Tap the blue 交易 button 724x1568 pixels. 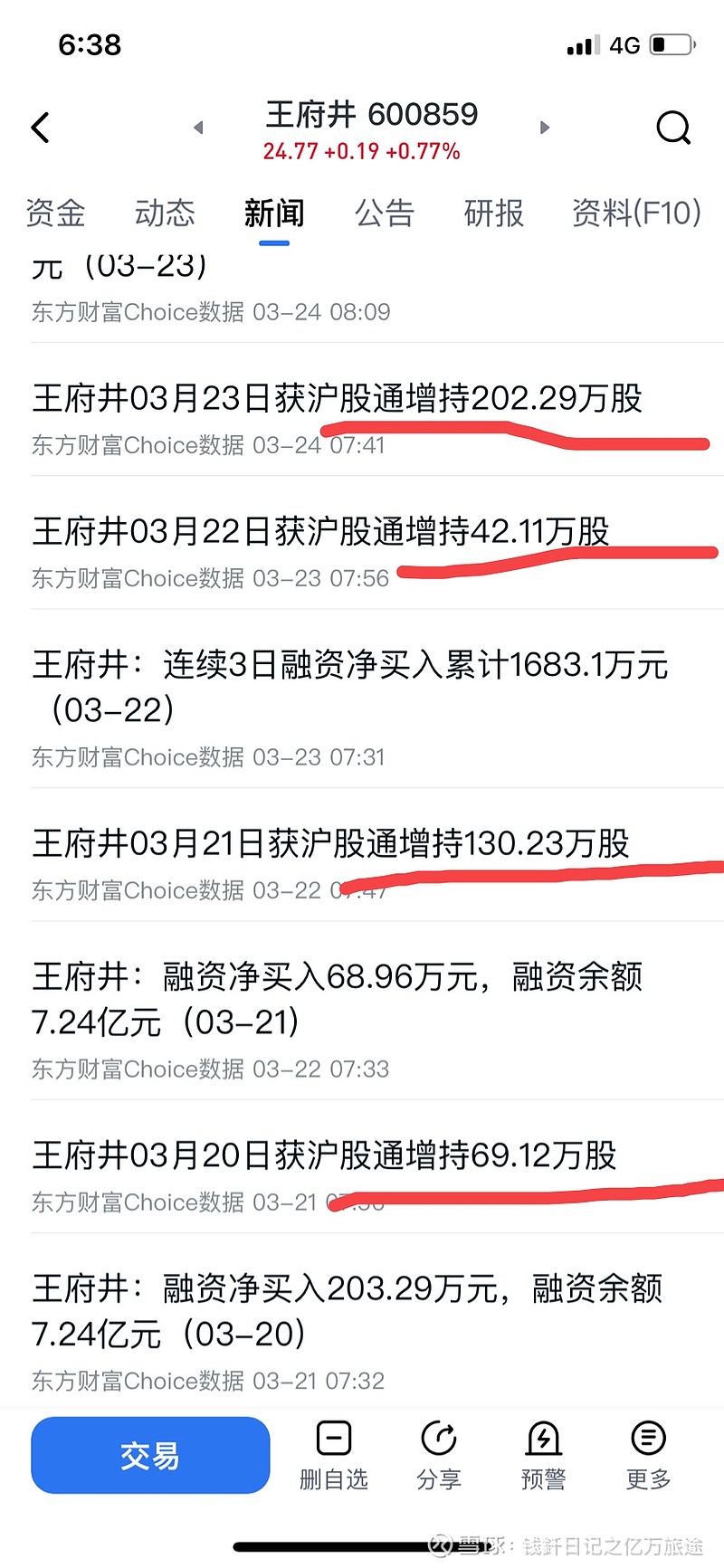pos(150,1455)
